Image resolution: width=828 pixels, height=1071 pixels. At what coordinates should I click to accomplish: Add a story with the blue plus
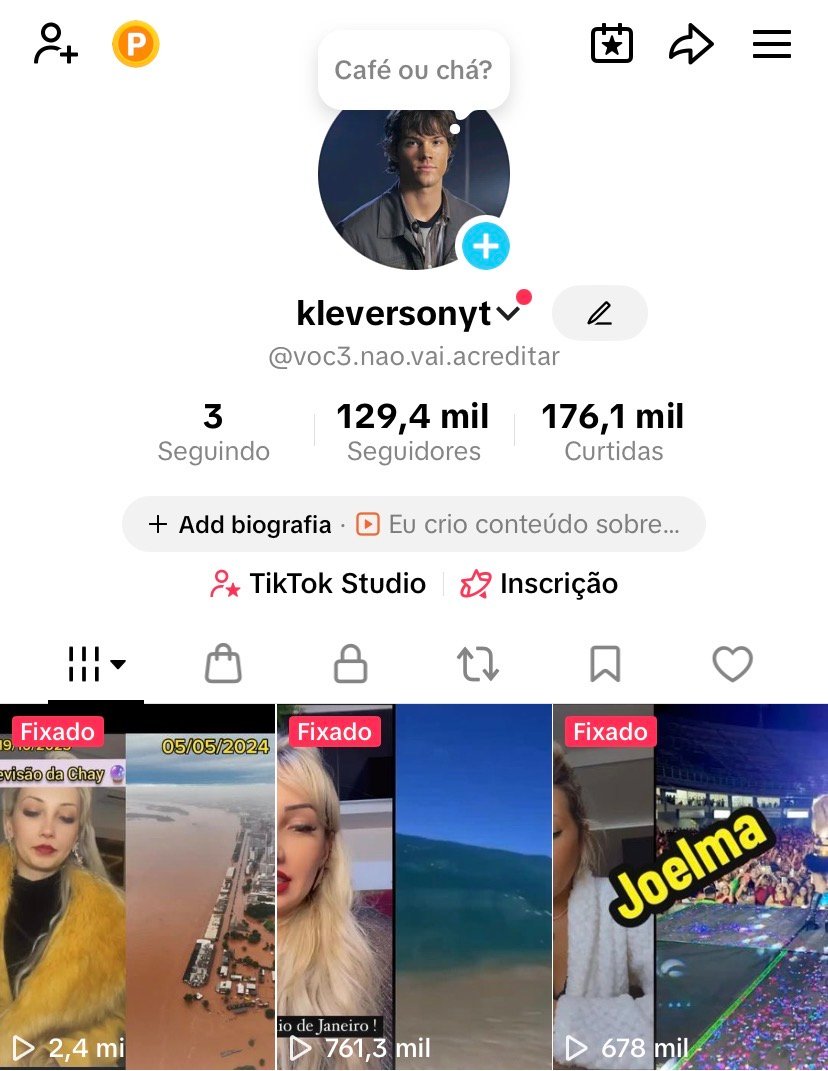coord(485,245)
